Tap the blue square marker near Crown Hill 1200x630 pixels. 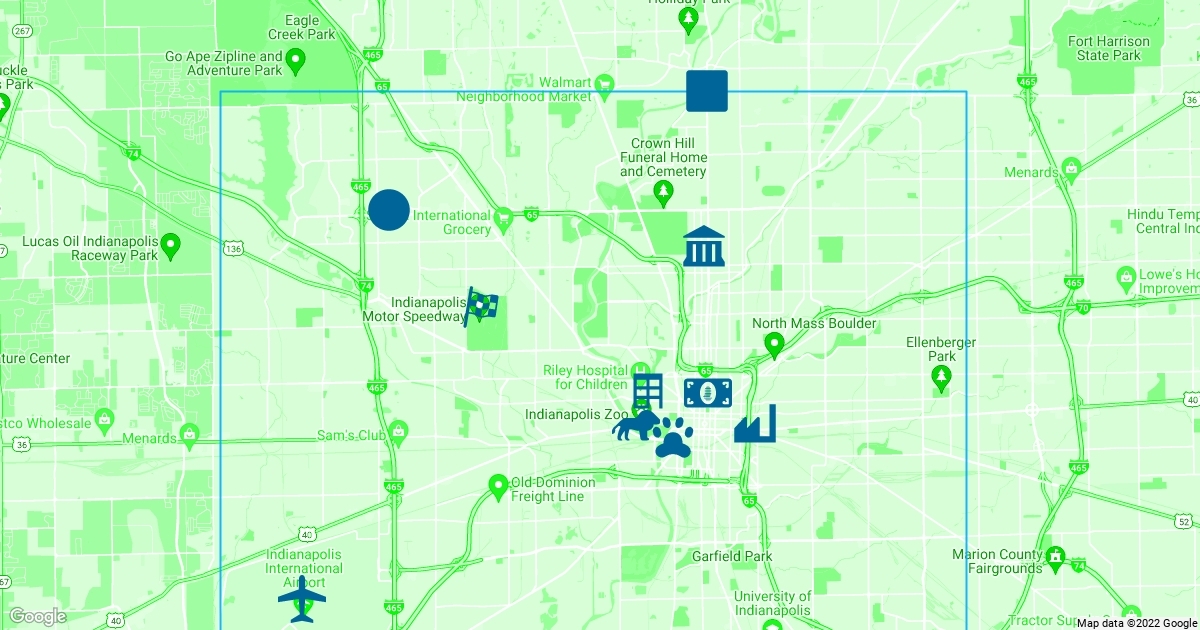(707, 91)
